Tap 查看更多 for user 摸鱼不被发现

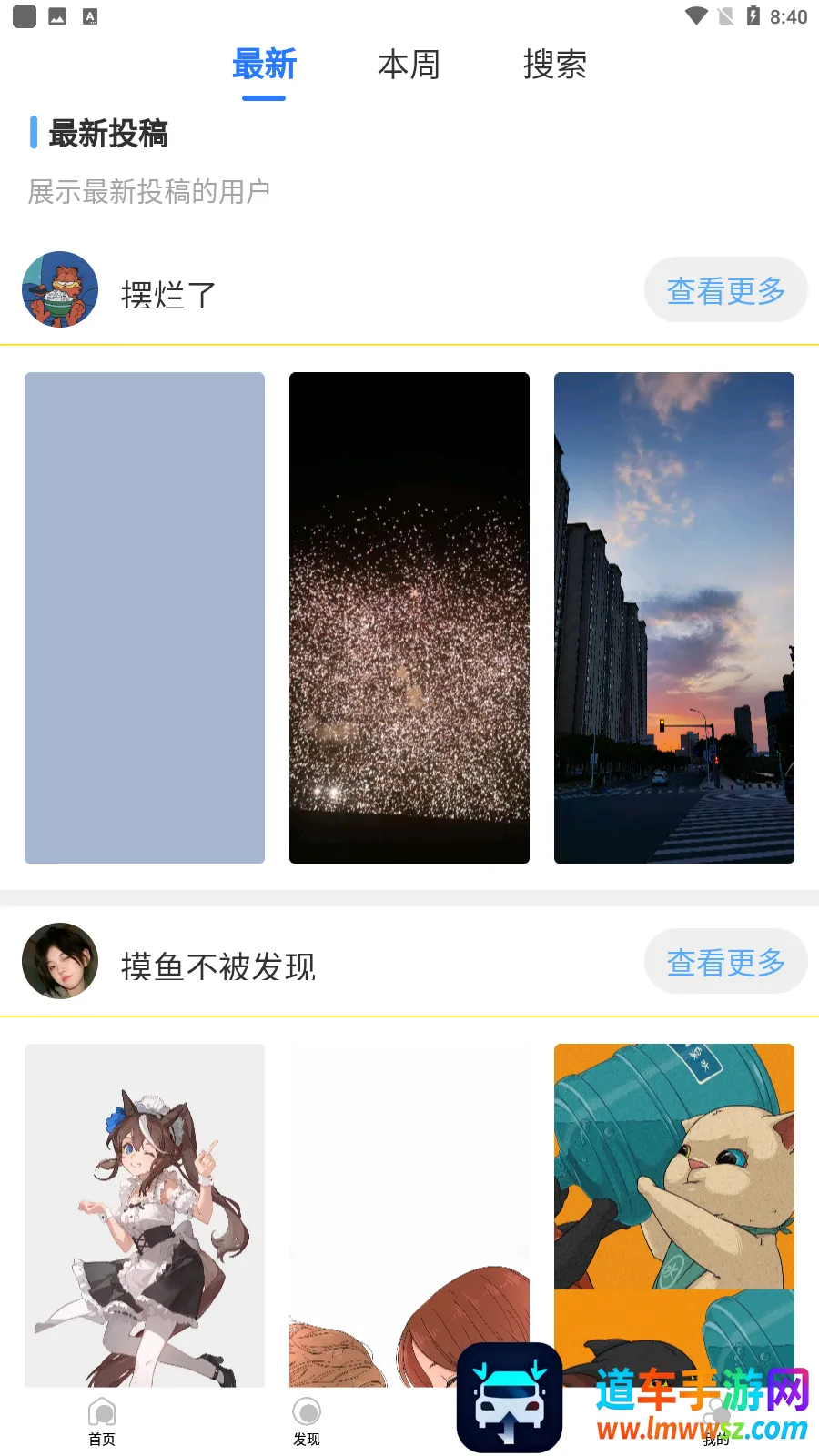point(725,963)
